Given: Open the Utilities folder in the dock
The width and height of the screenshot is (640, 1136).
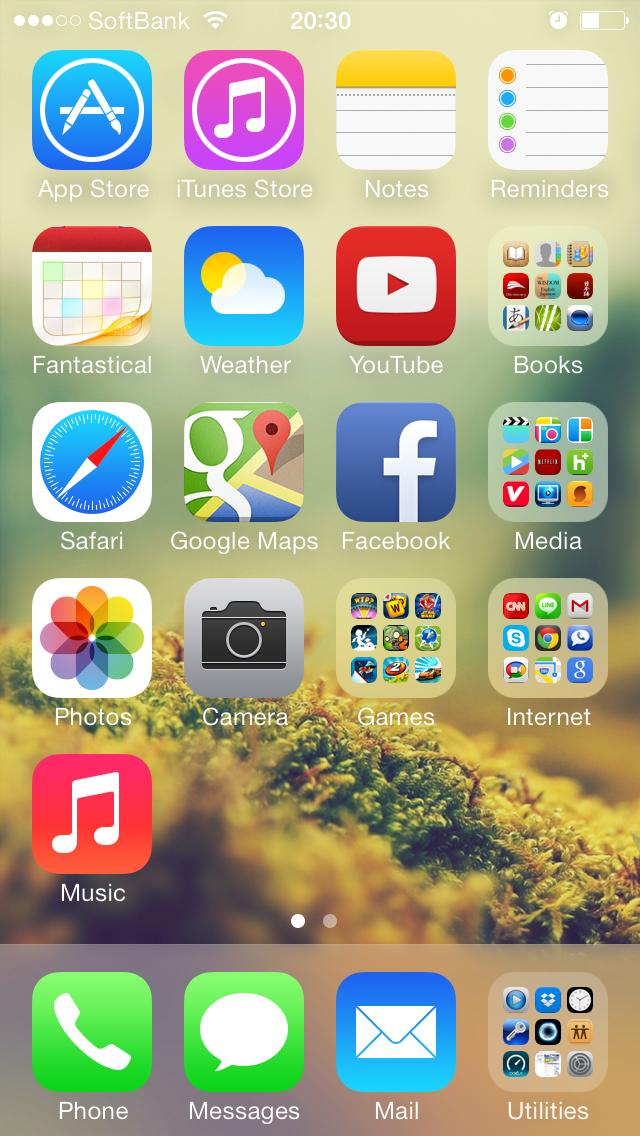Looking at the screenshot, I should click(x=548, y=1032).
